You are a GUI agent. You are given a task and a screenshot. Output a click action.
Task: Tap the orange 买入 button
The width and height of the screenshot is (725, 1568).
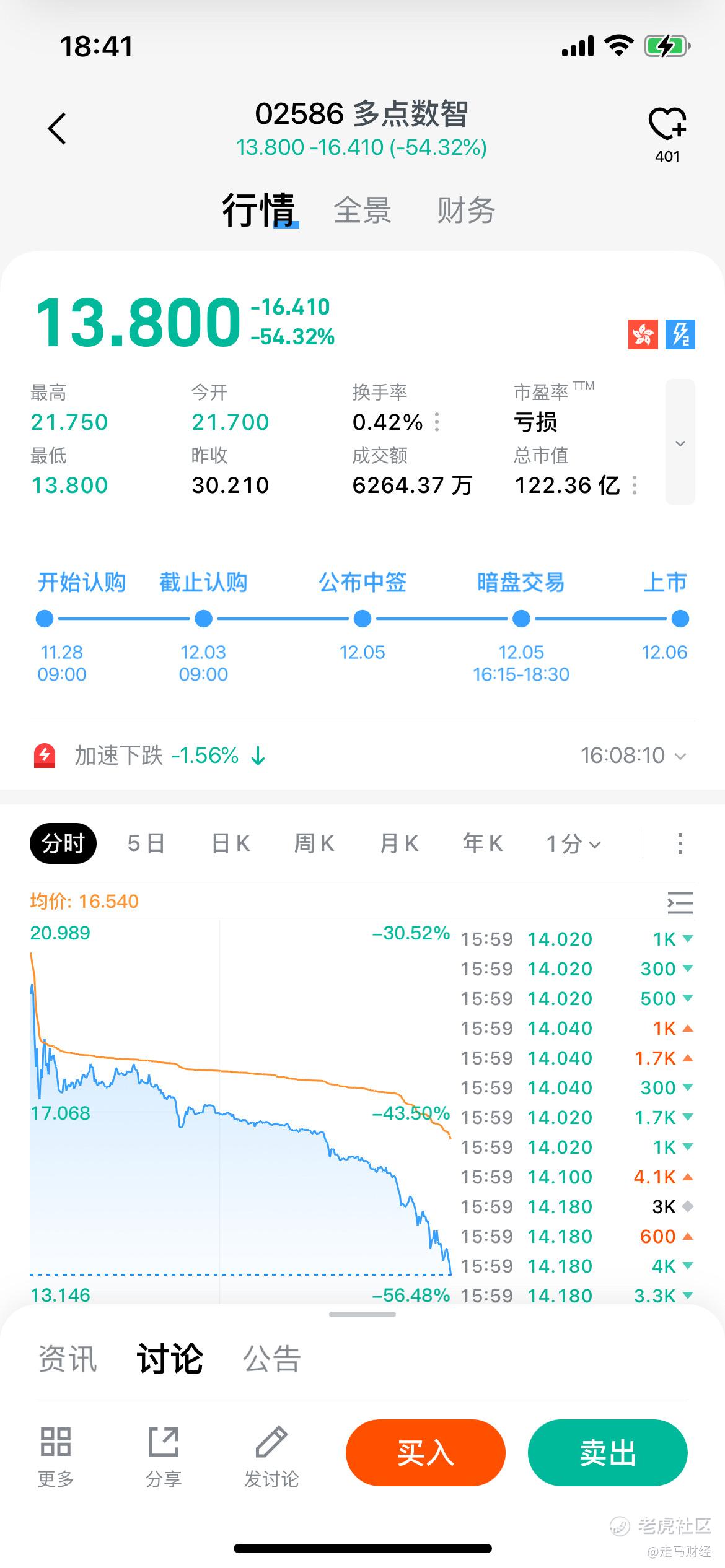point(426,1452)
